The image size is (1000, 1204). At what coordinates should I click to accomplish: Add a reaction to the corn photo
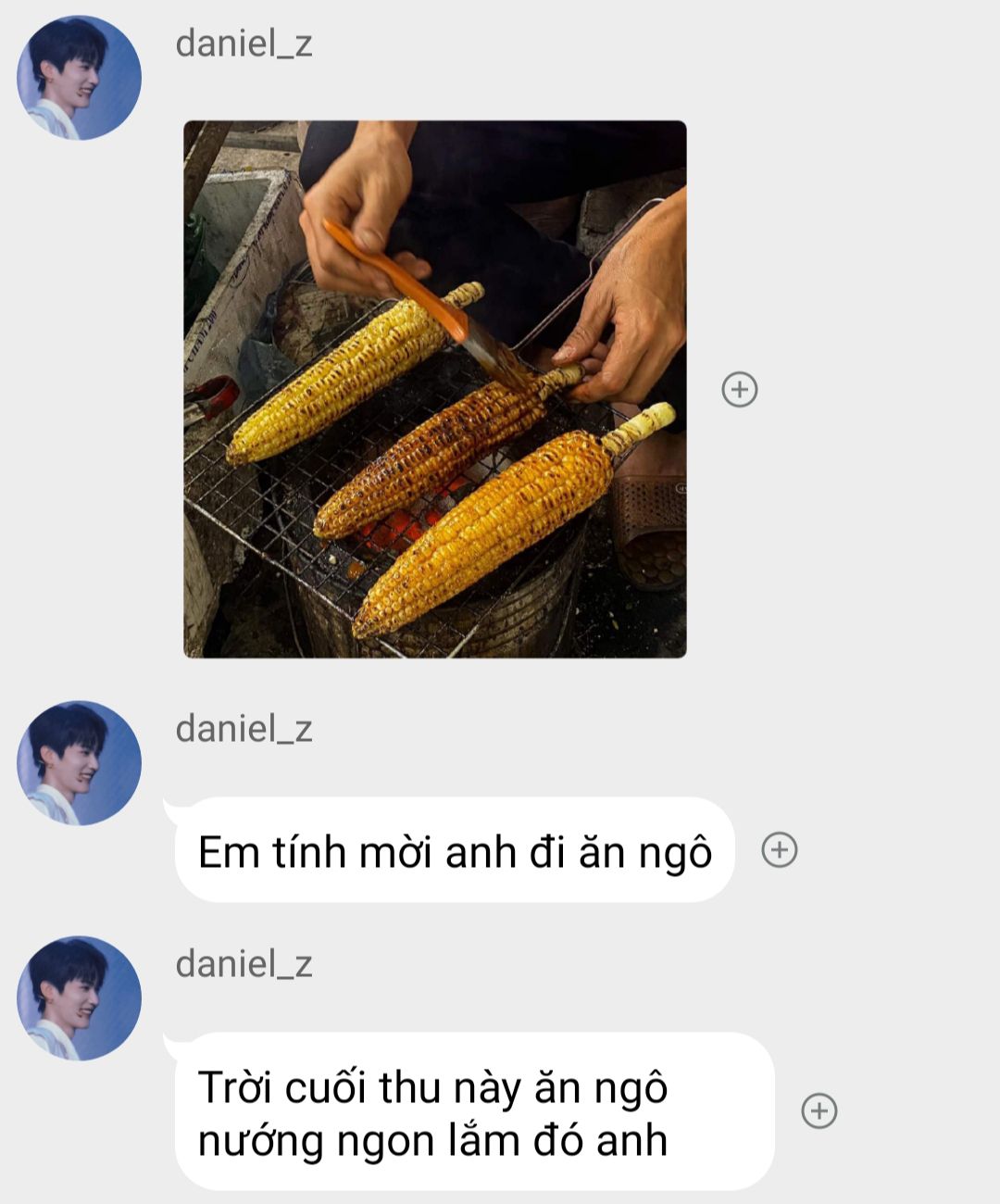(x=740, y=389)
